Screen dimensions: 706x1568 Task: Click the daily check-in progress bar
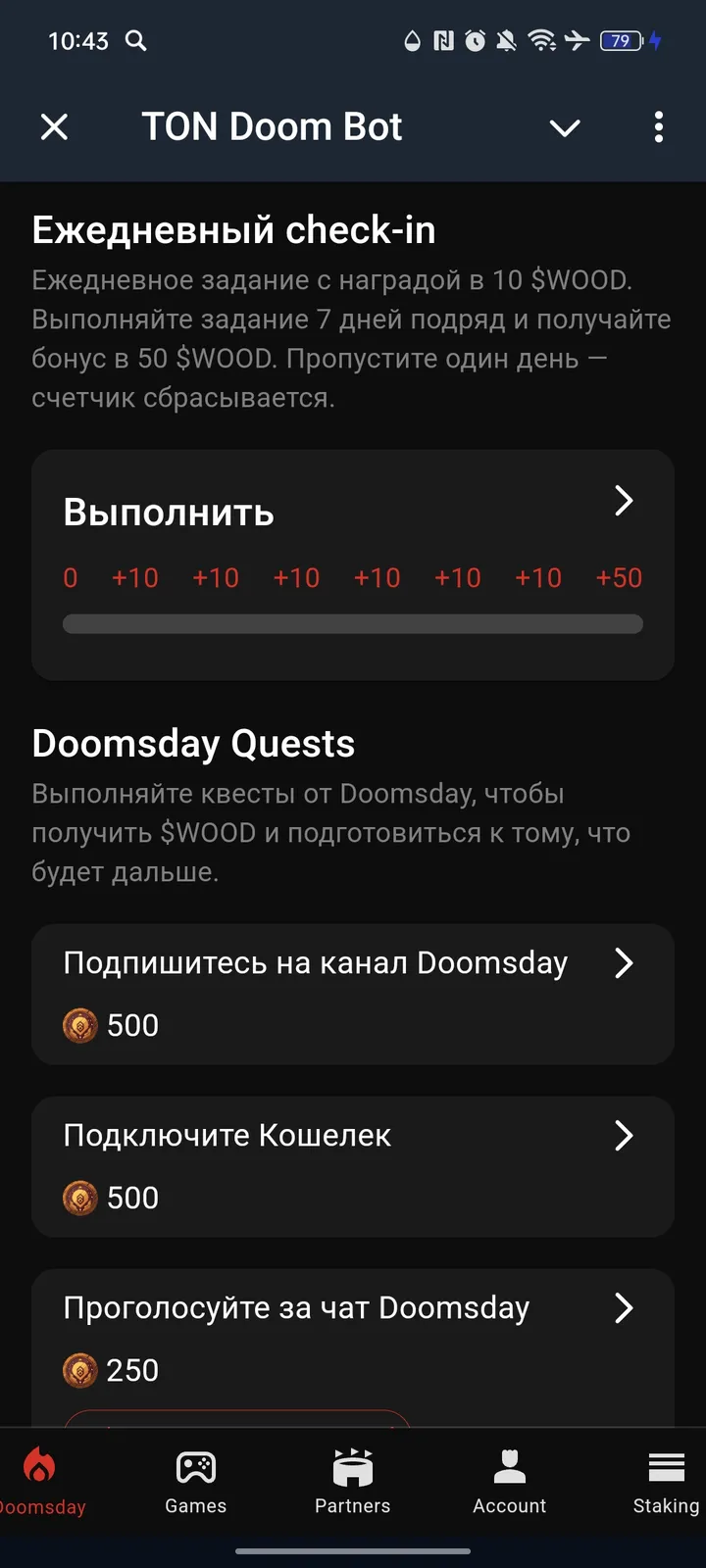353,623
